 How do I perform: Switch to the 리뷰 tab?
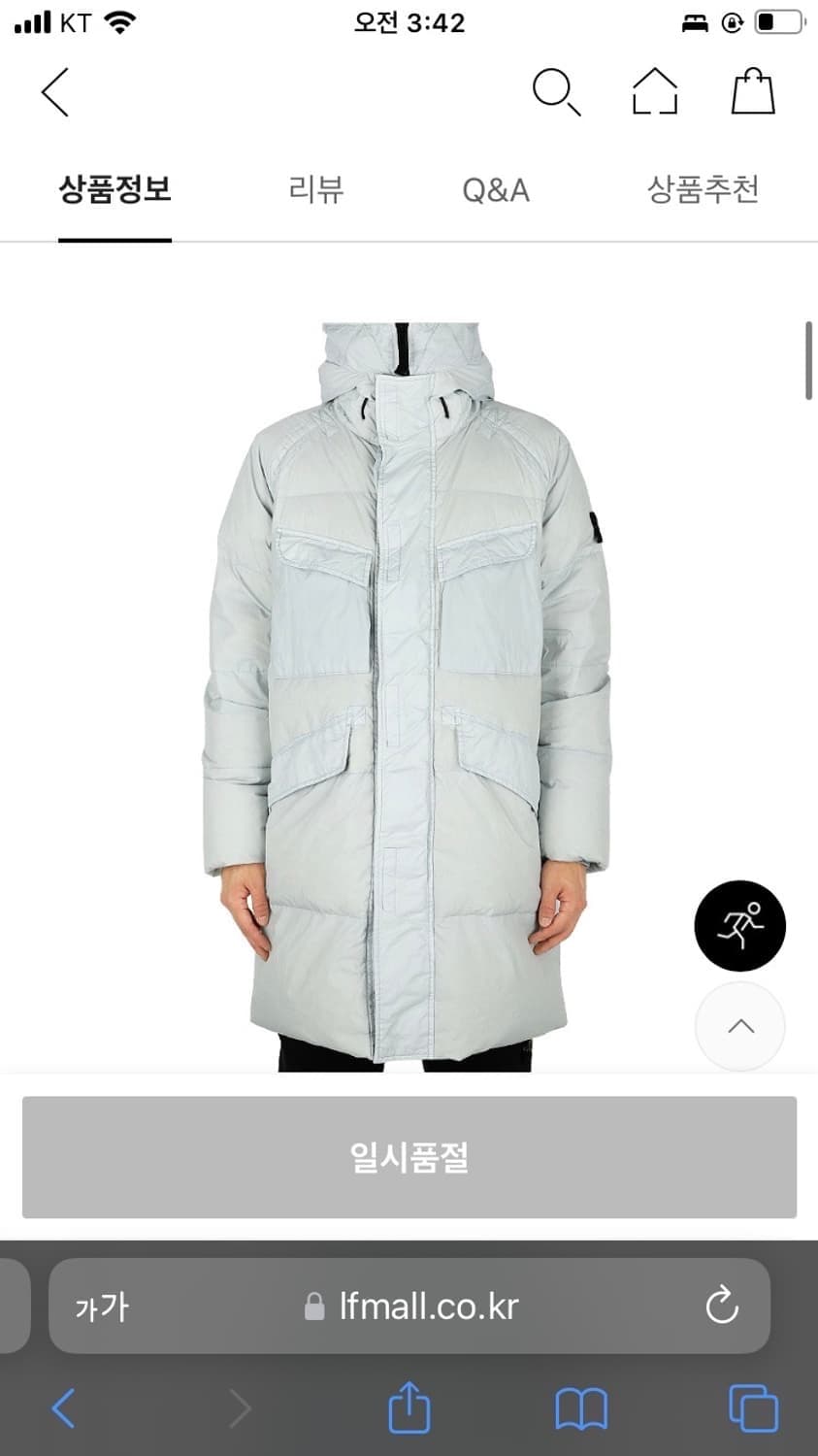[316, 190]
